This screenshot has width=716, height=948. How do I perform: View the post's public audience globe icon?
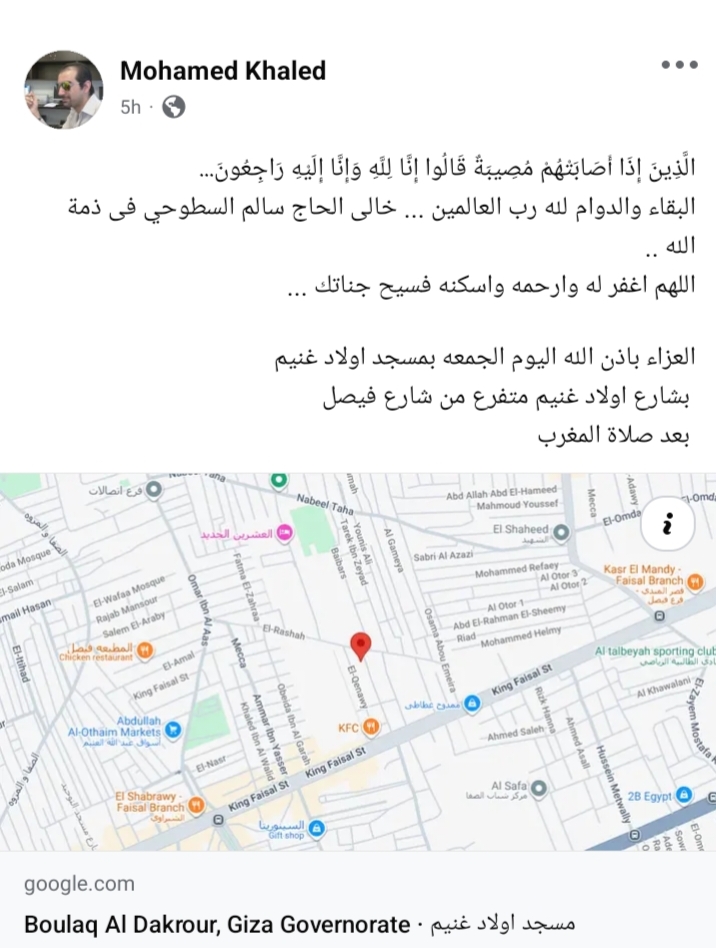point(173,106)
